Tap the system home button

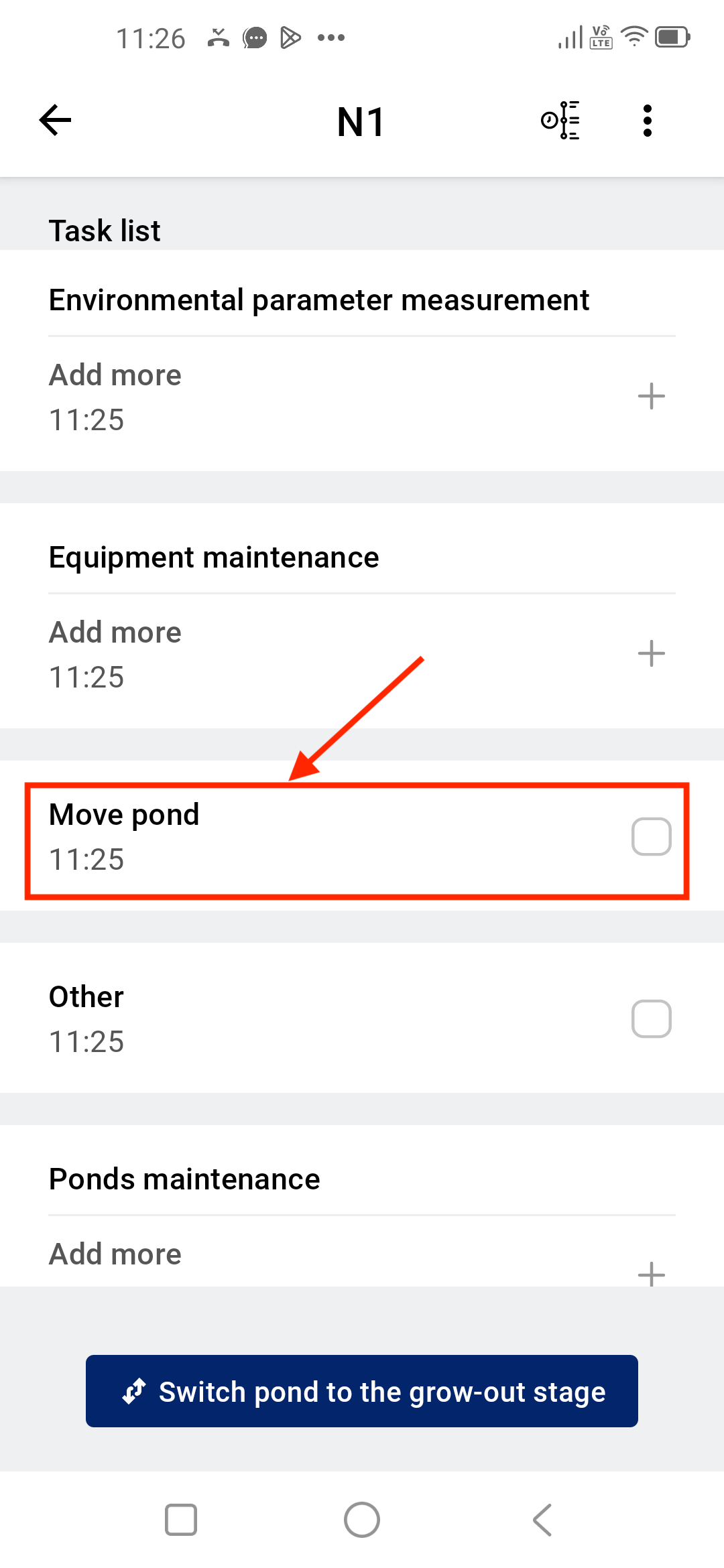point(362,1519)
